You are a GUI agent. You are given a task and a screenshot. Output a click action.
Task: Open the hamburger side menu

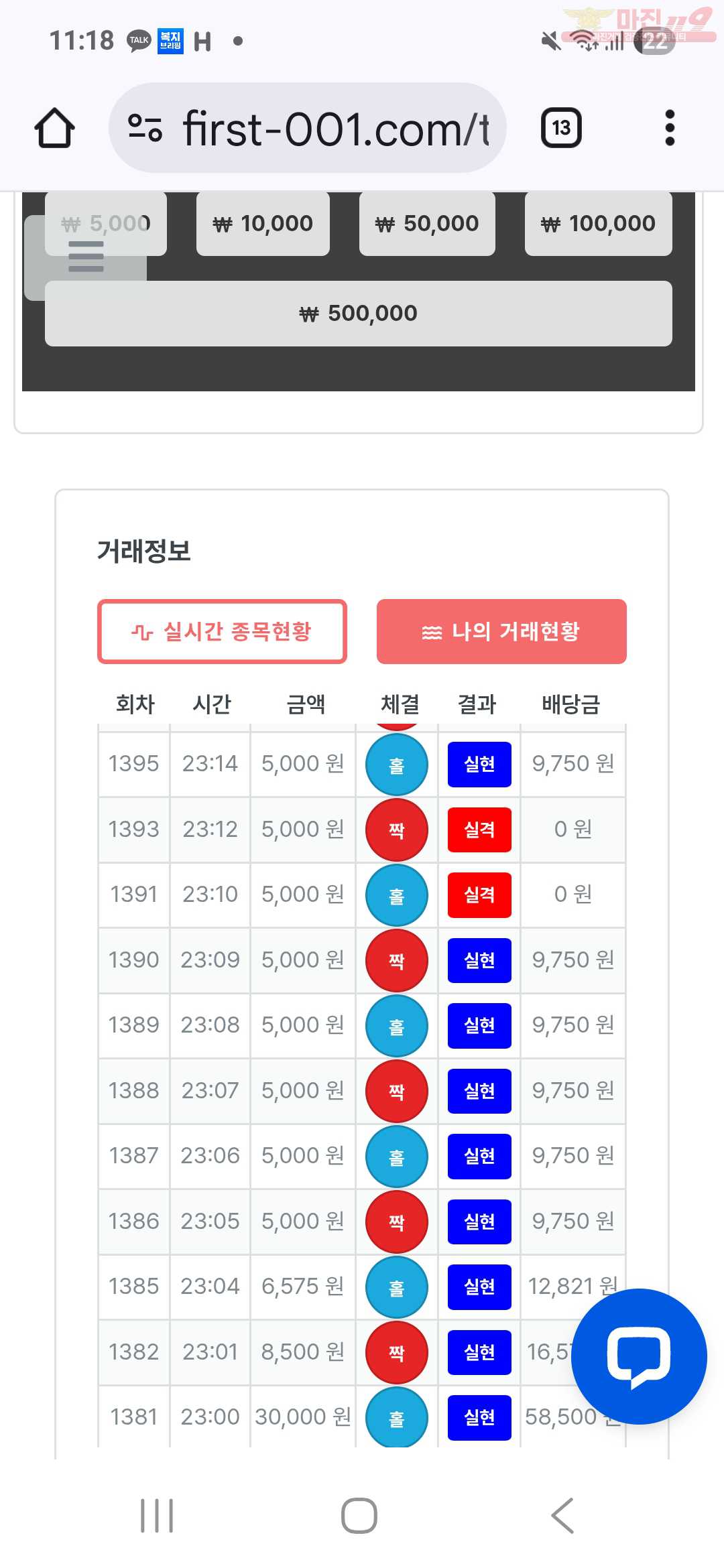pos(86,258)
